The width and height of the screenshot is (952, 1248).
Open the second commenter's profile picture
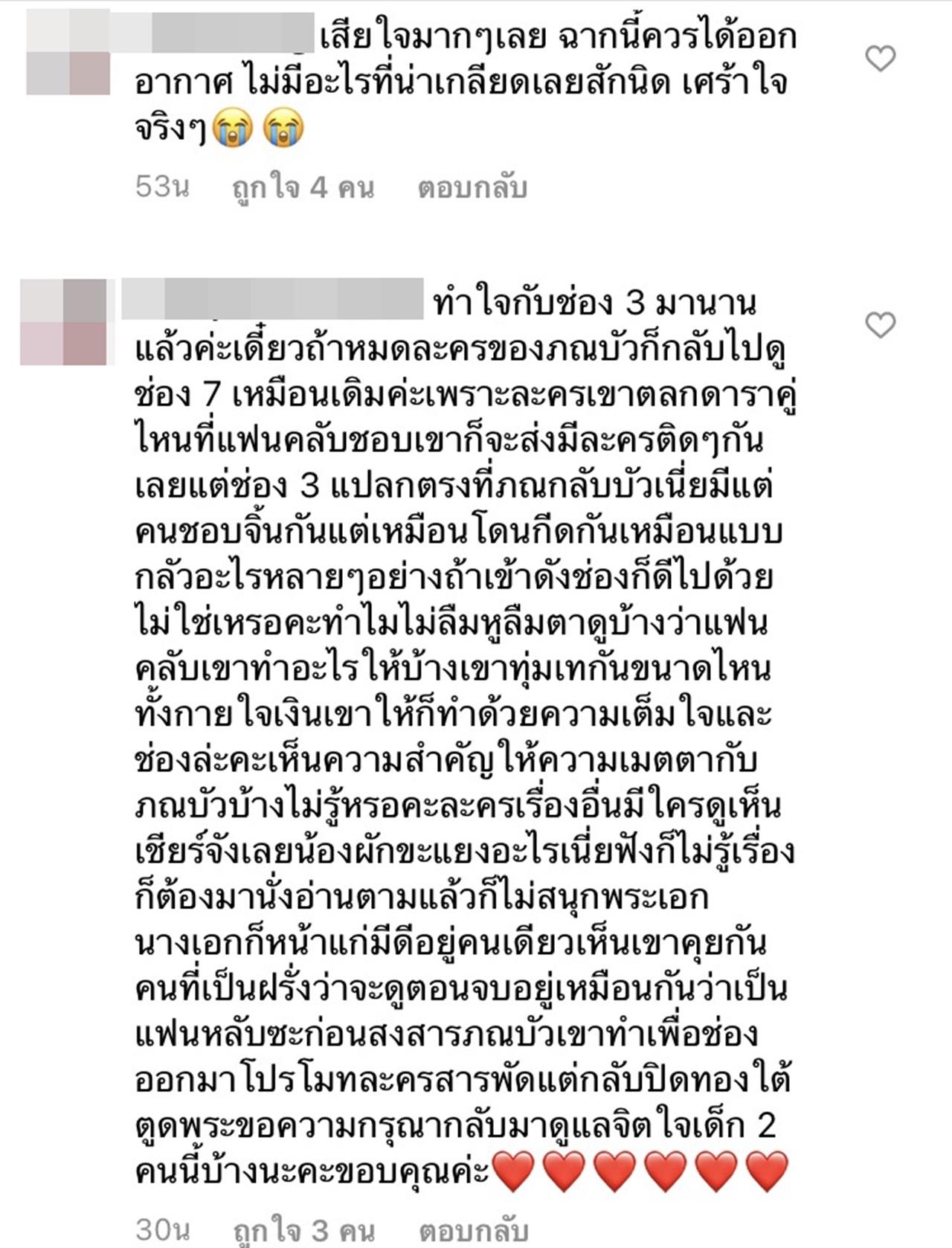coord(65,322)
